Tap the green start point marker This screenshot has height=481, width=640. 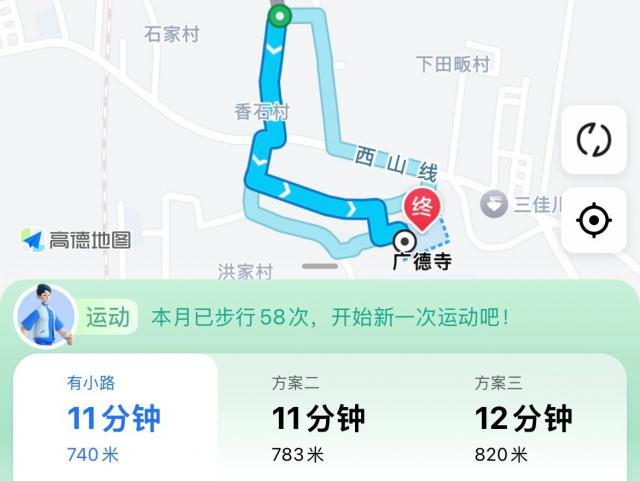281,16
